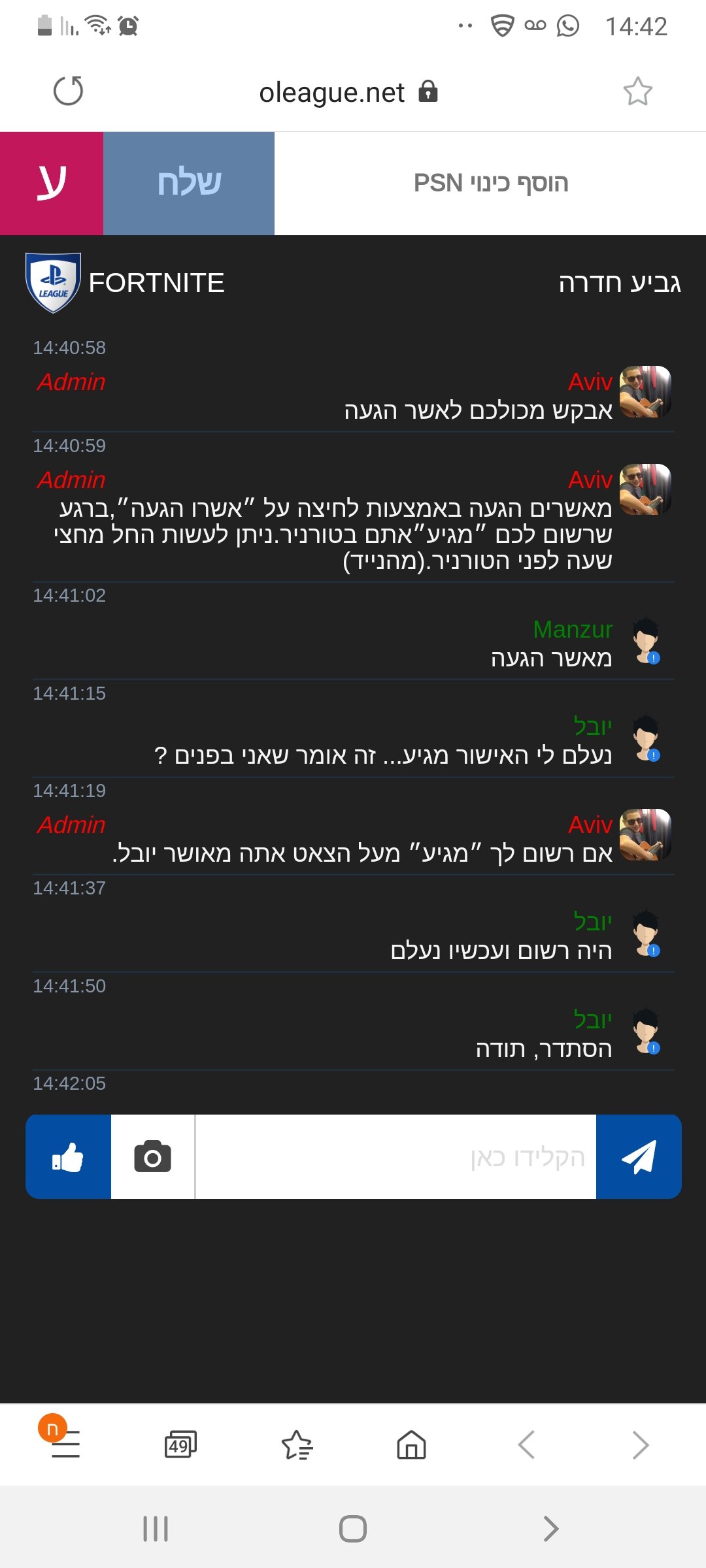
Task: Bookmark this page with the star
Action: tap(637, 91)
